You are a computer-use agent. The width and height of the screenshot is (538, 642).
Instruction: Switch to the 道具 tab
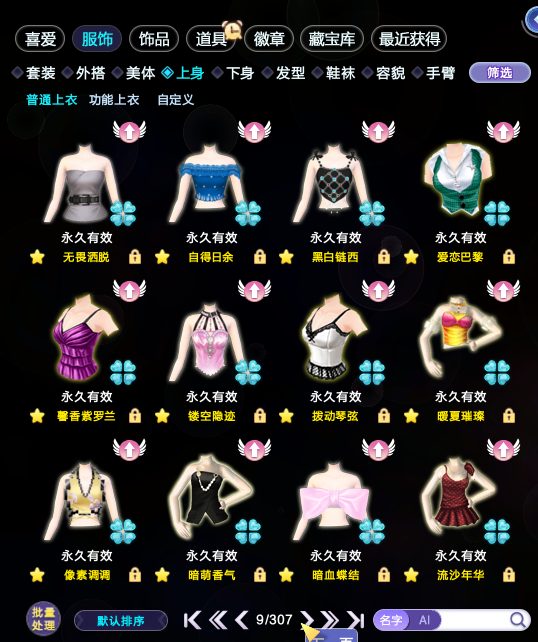(211, 39)
